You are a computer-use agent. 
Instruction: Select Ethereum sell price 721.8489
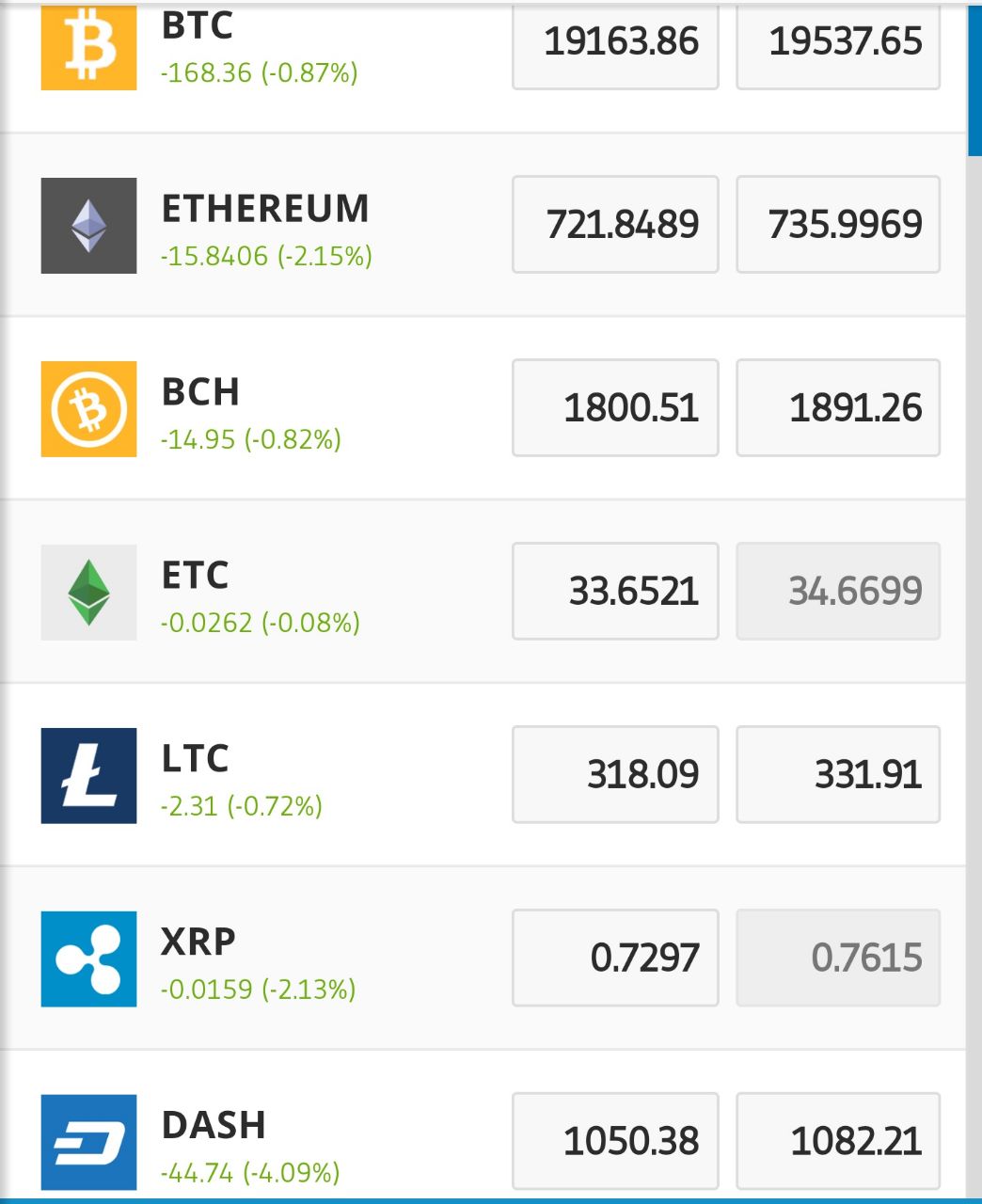click(615, 225)
